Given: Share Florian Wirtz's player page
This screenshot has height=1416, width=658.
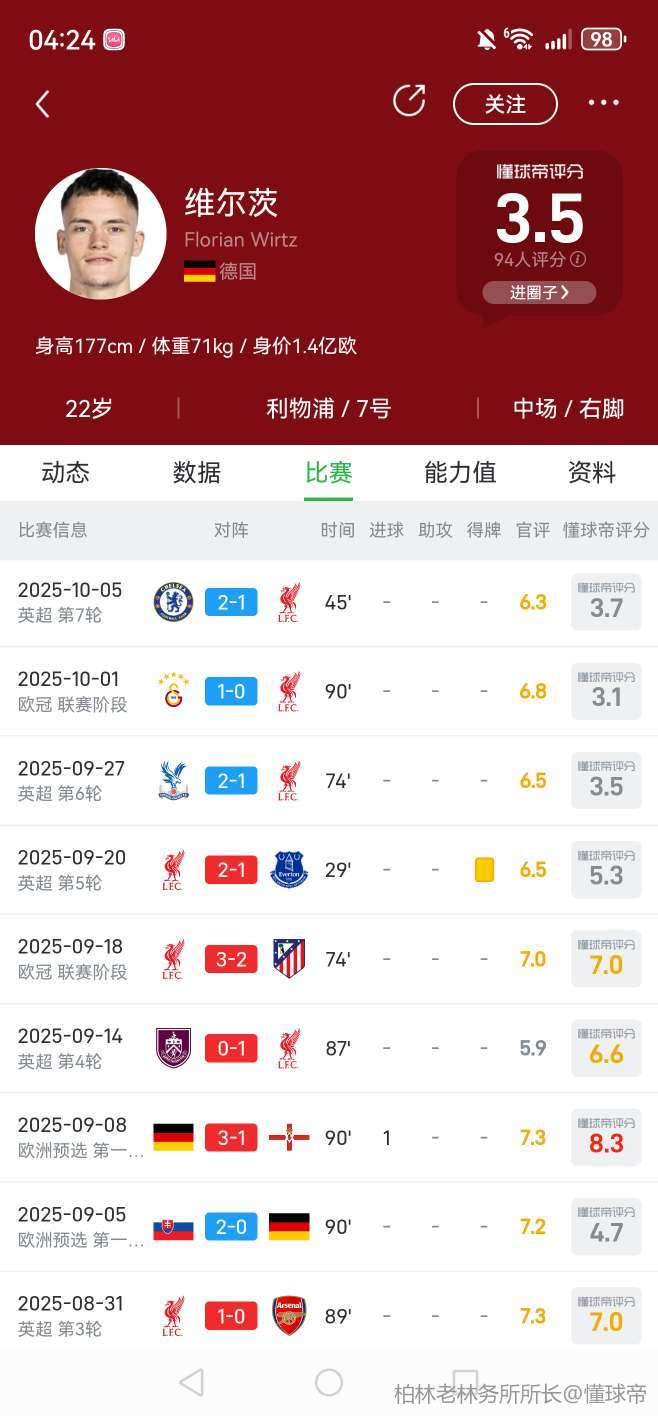Looking at the screenshot, I should click(409, 101).
